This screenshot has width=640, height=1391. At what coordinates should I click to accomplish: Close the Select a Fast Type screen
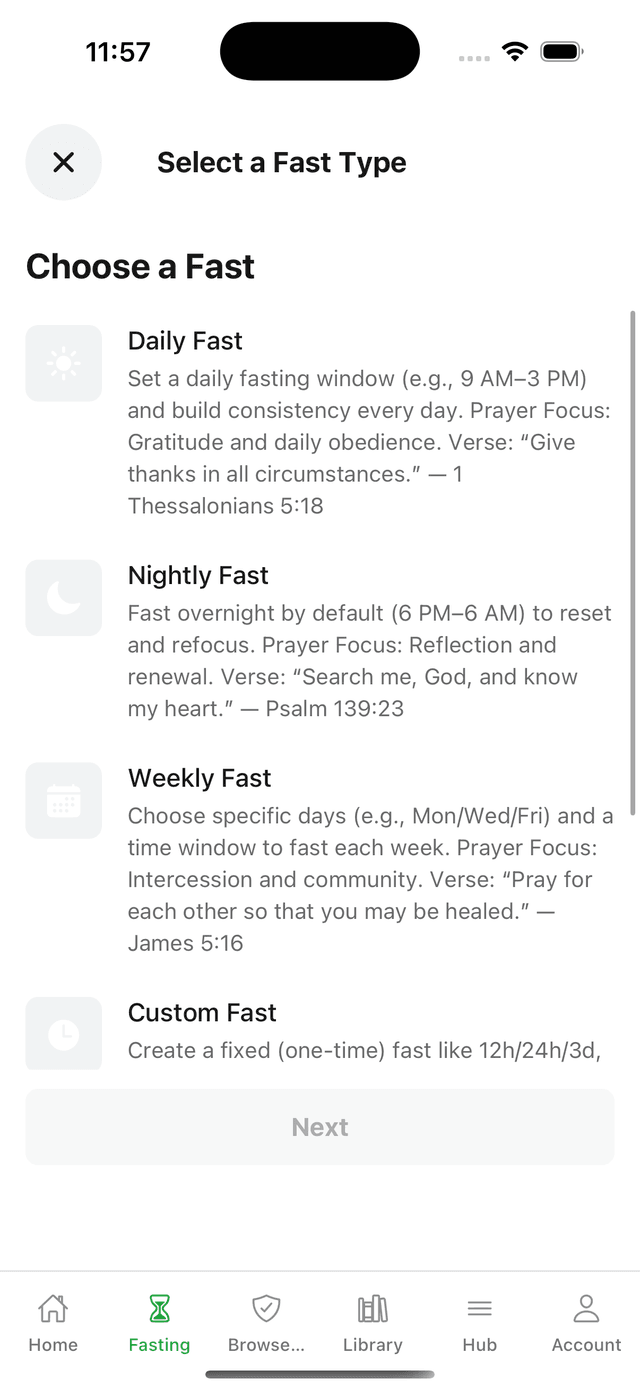63,162
